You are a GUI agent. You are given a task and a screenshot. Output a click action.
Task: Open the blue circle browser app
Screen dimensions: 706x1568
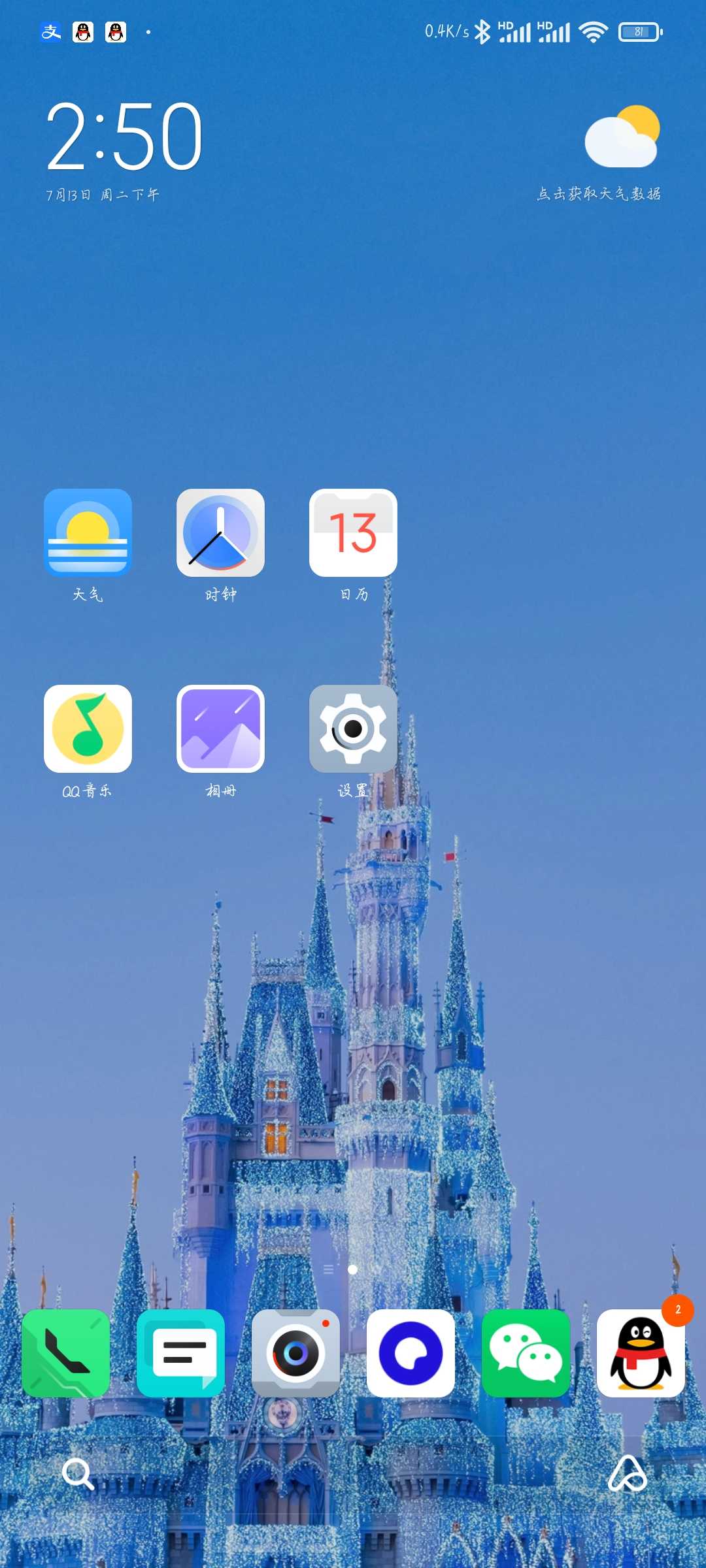[x=411, y=1353]
